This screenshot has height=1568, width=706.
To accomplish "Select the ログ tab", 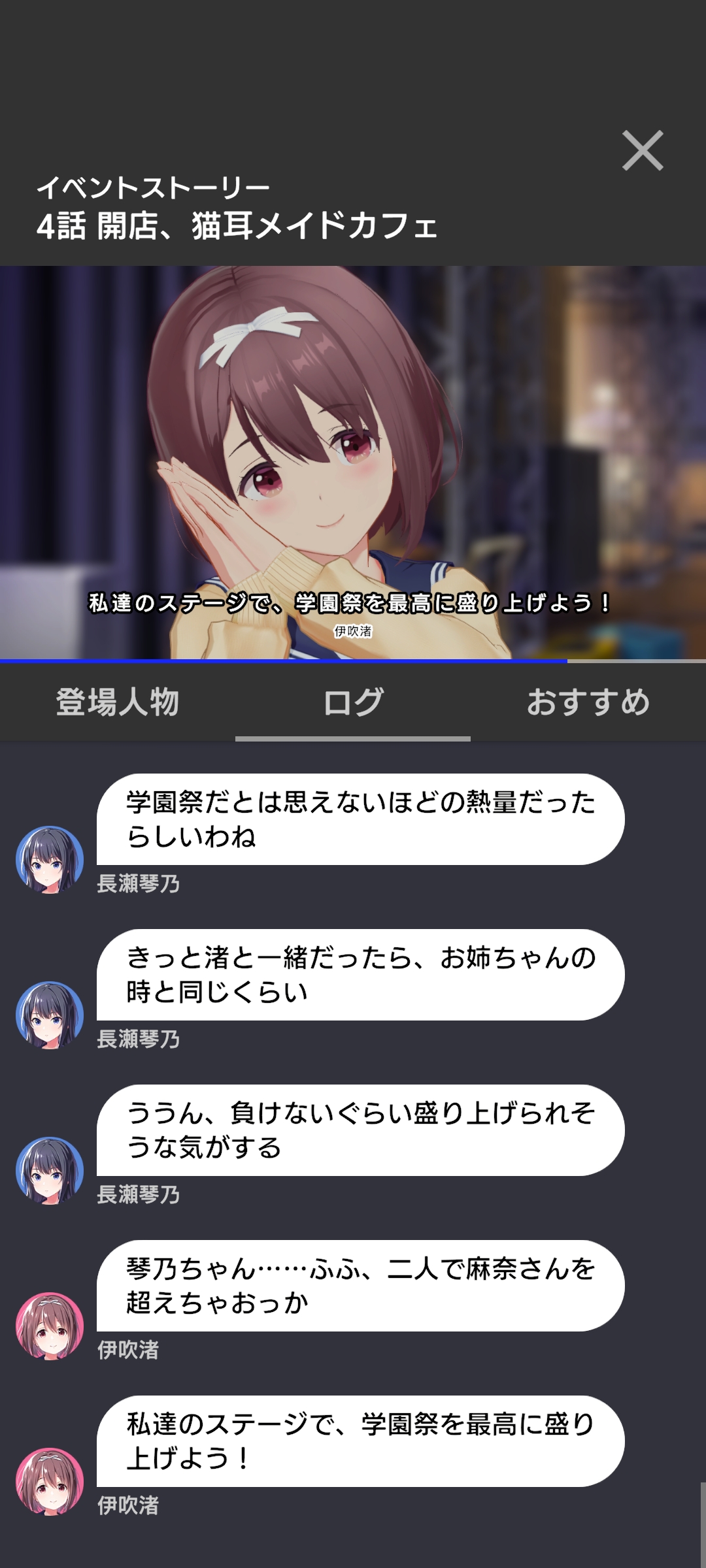I will point(353,702).
